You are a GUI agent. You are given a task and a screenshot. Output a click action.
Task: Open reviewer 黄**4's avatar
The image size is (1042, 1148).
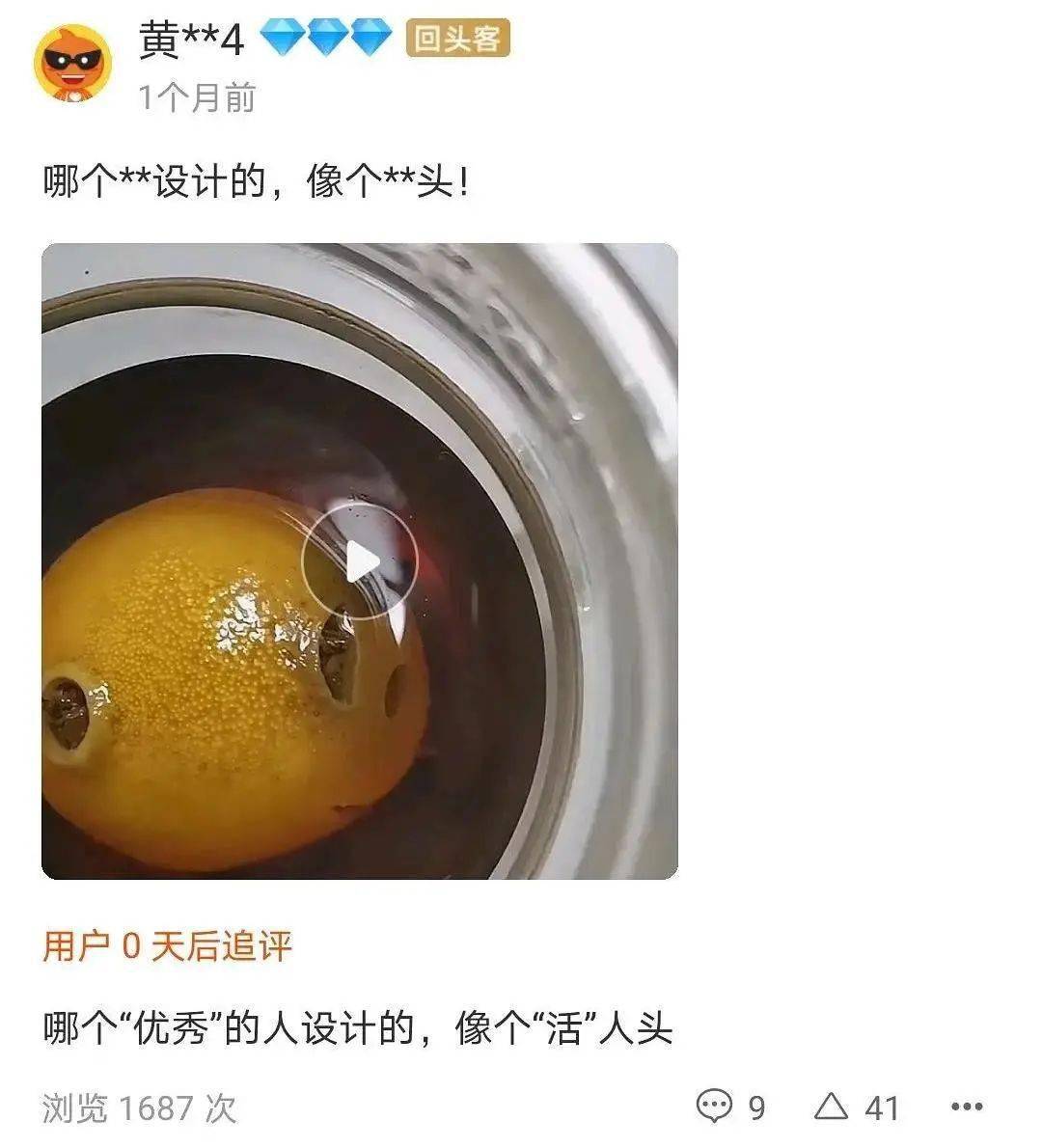[73, 64]
